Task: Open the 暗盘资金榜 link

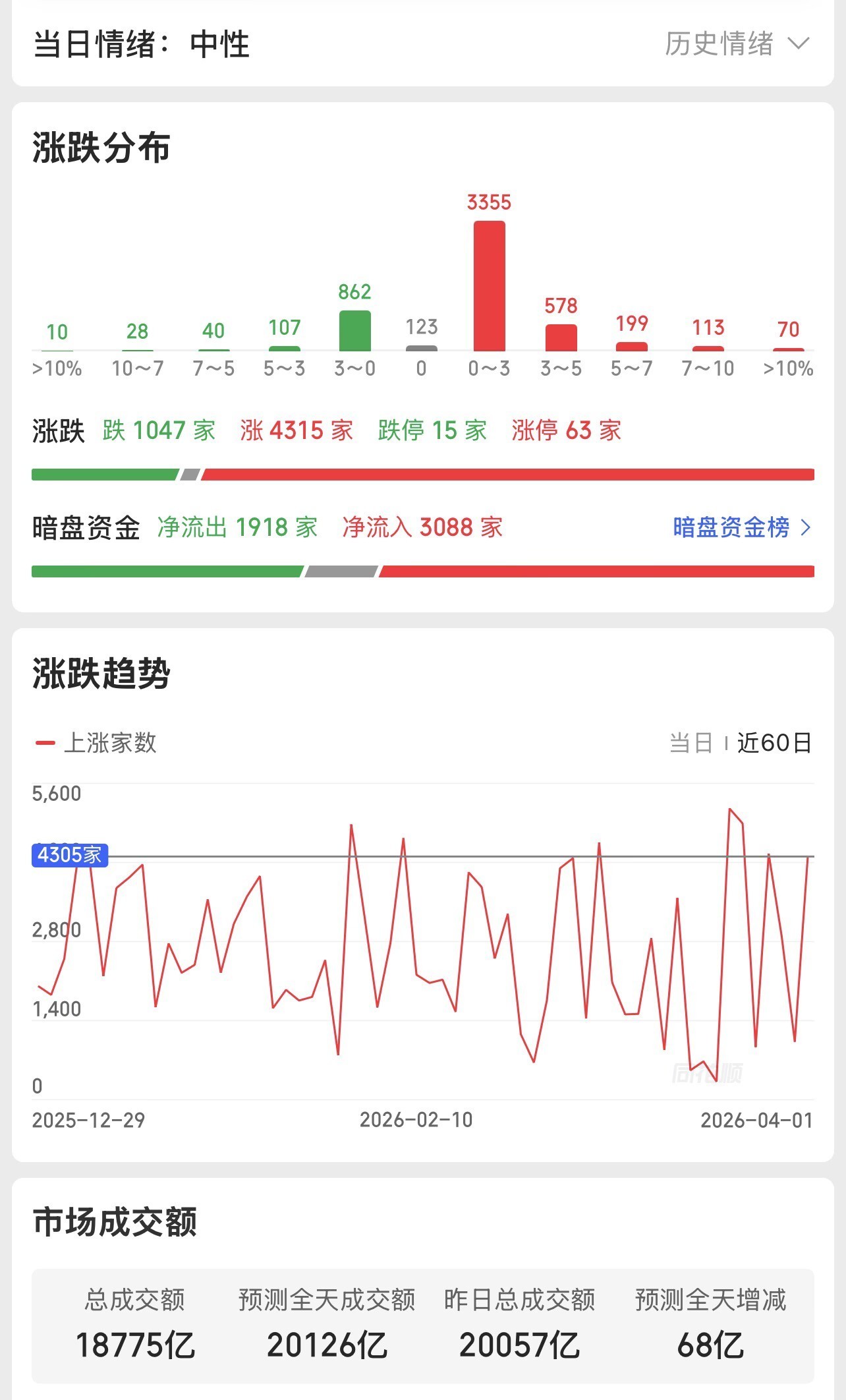Action: pyautogui.click(x=741, y=527)
